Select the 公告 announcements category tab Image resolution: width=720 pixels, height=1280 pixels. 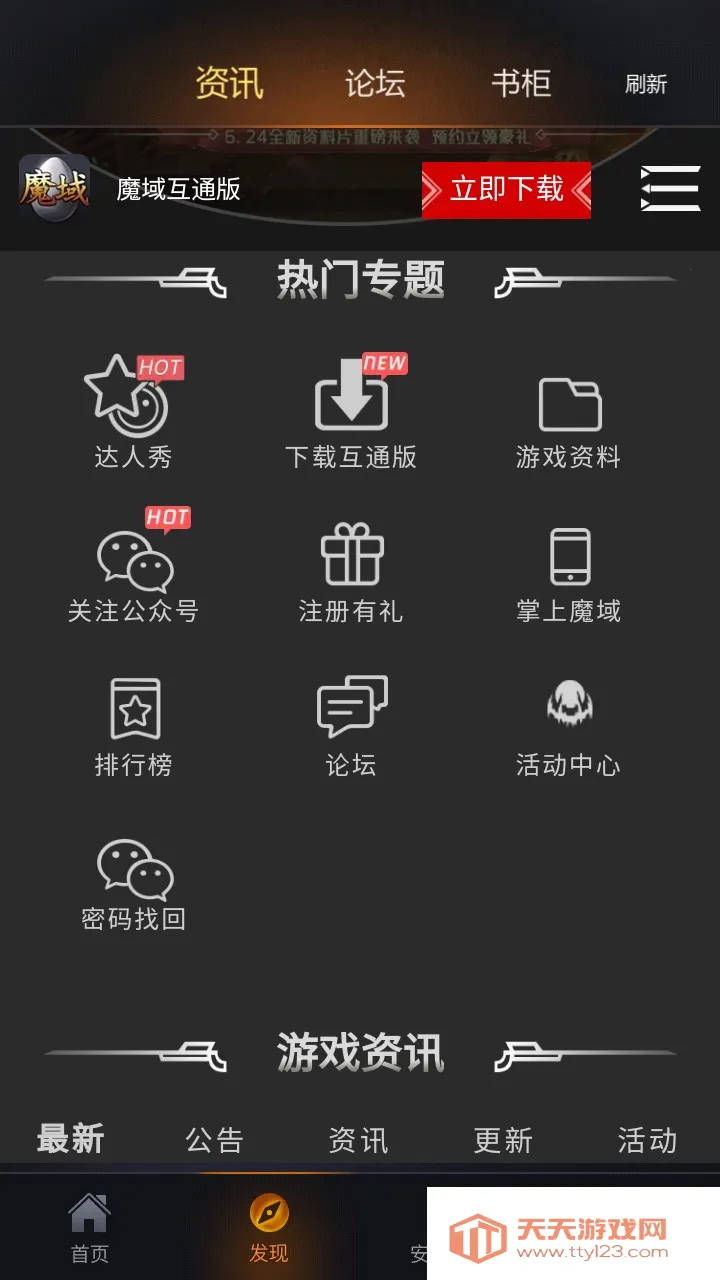point(213,1138)
